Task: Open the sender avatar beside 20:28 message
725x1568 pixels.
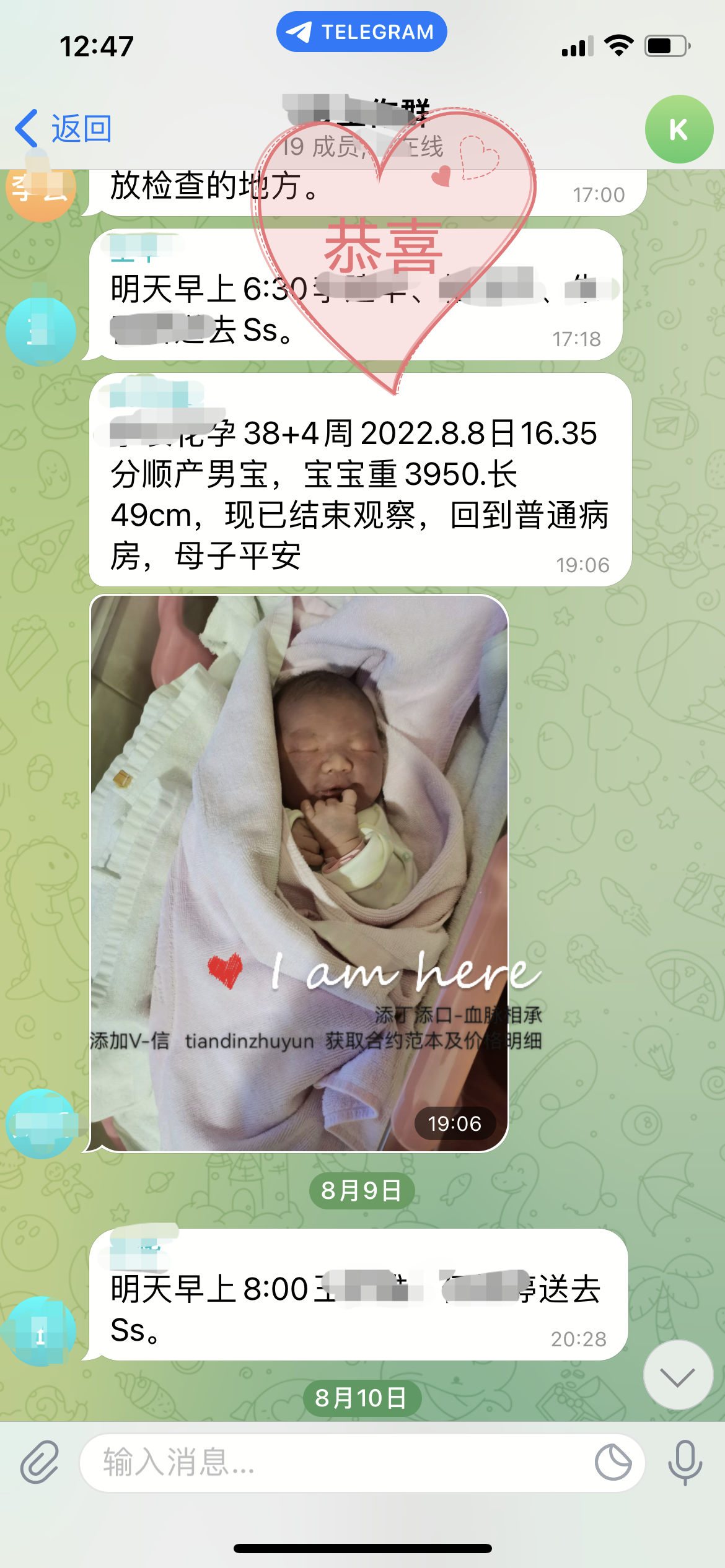Action: pos(41,1331)
